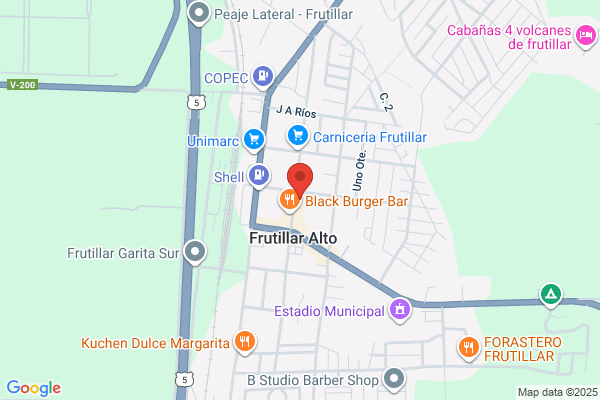Open B Studio Barber Shop marker
This screenshot has width=600, height=400.
394,379
